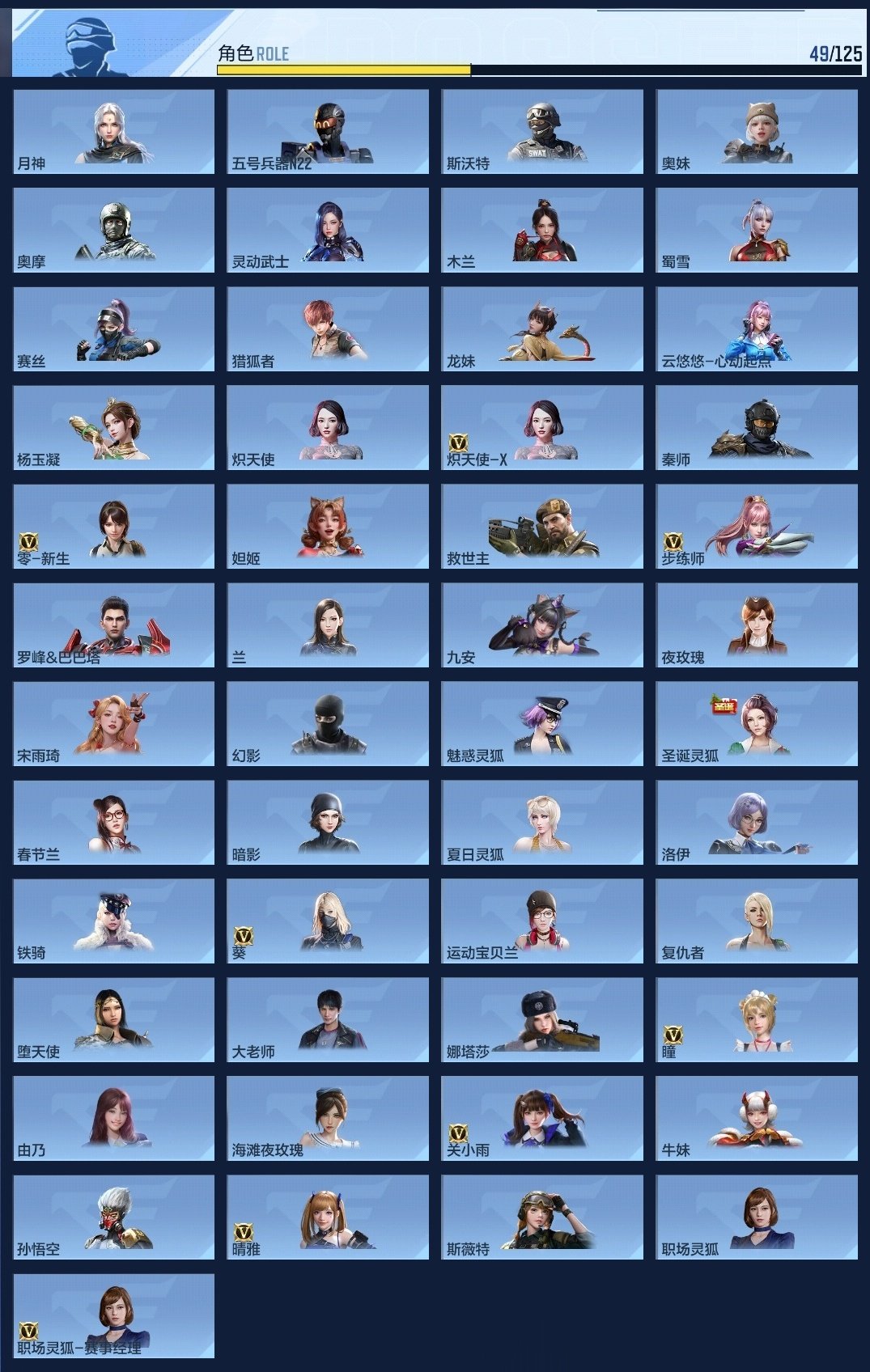Open the 月神 character card
The image size is (870, 1372).
point(114,131)
